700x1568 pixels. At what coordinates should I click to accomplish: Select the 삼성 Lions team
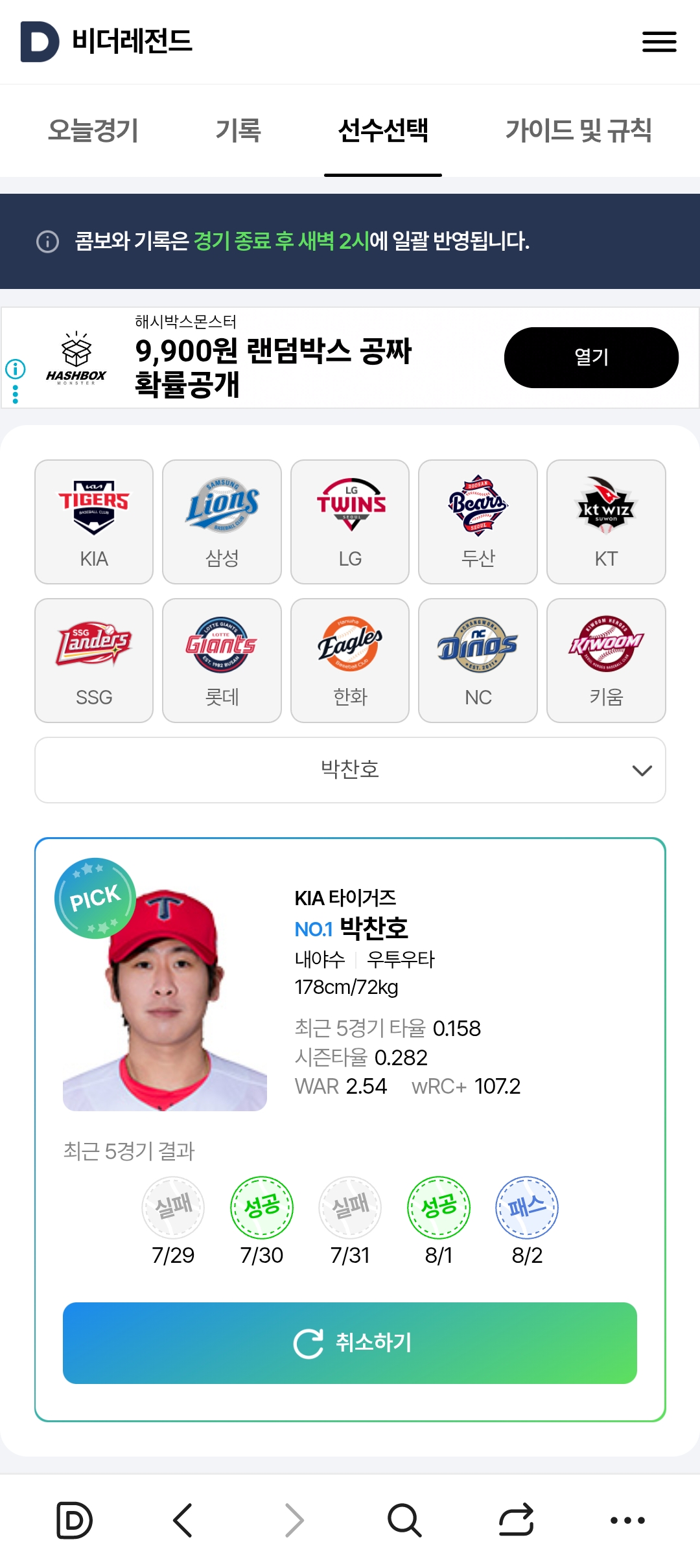coord(222,522)
